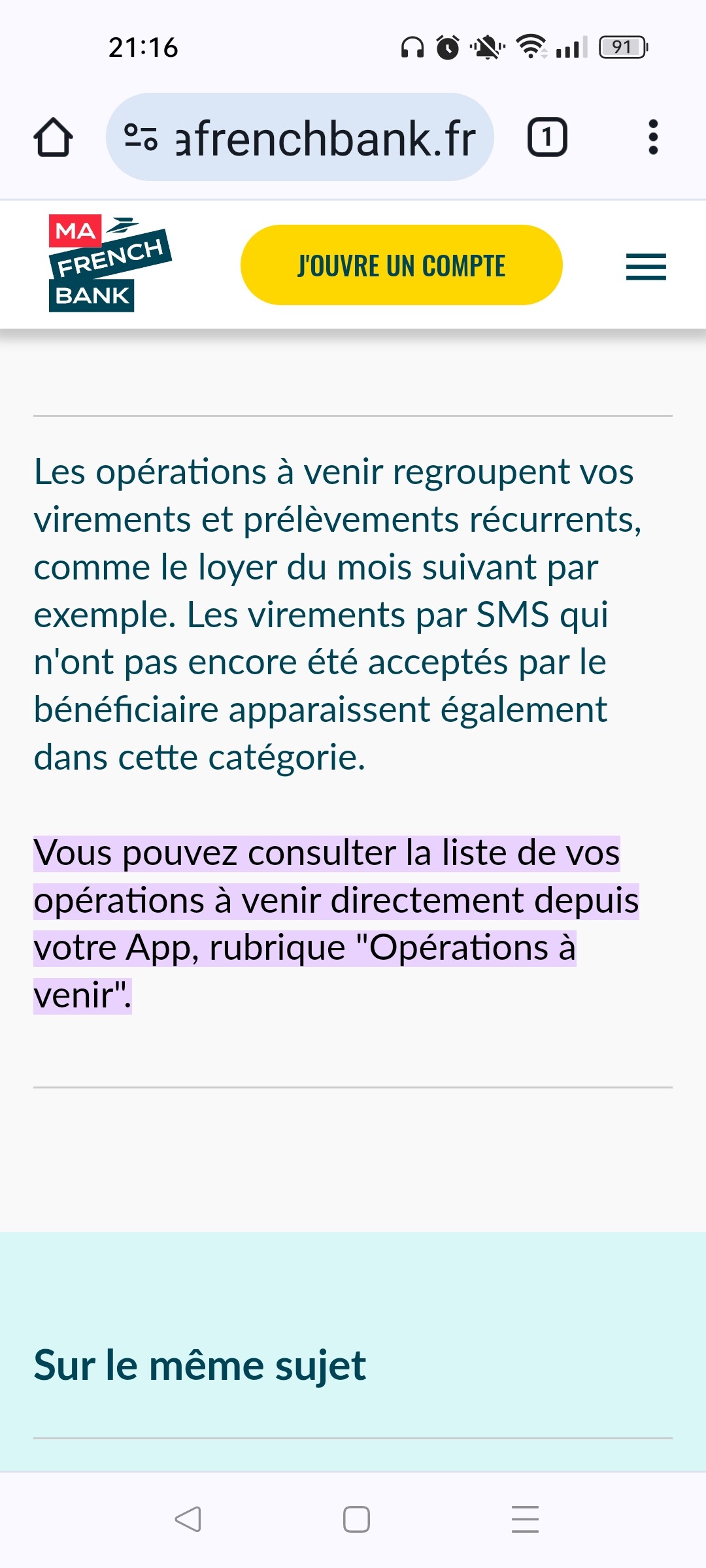Open recent apps from the navigation bar
The height and width of the screenshot is (1568, 706).
pyautogui.click(x=525, y=1519)
